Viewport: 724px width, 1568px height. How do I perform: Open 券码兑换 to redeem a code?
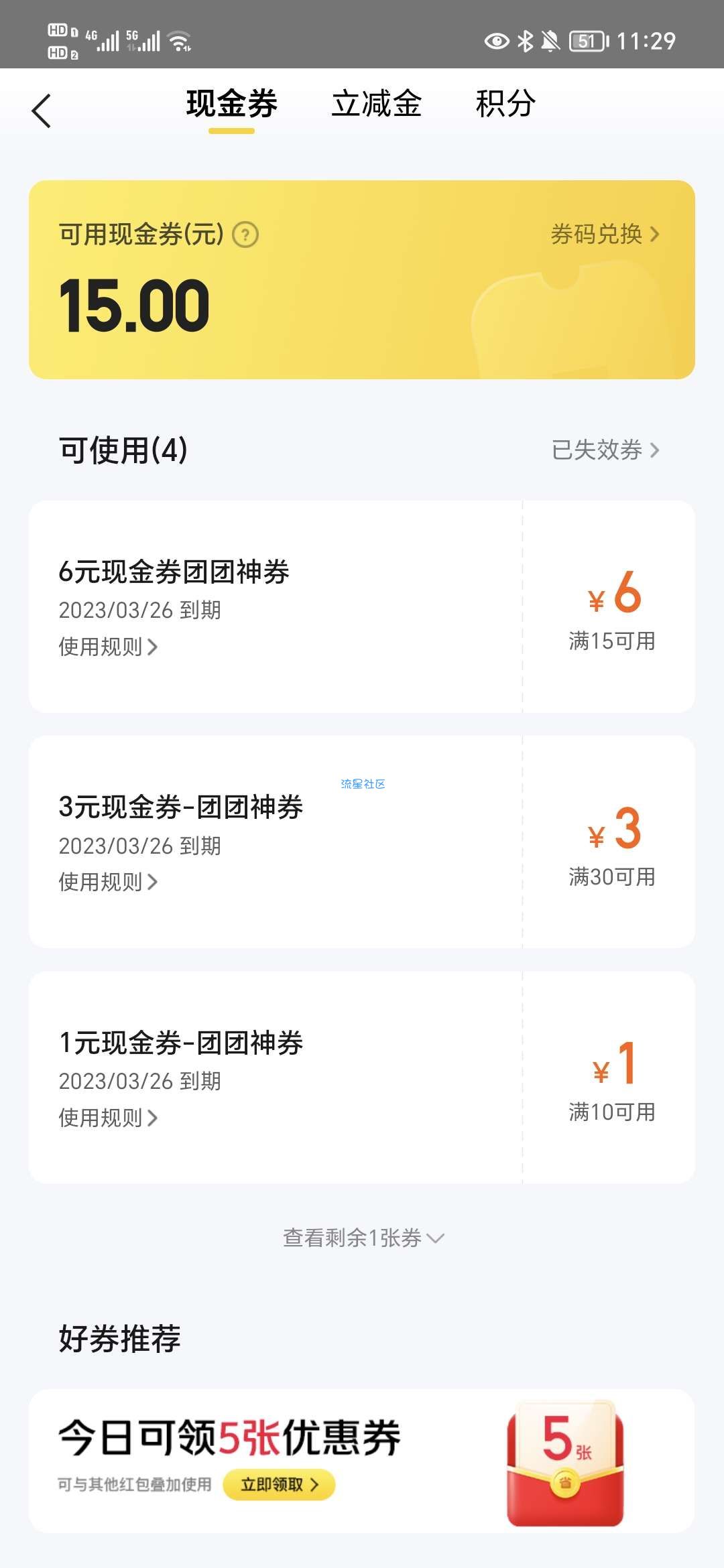(x=605, y=235)
